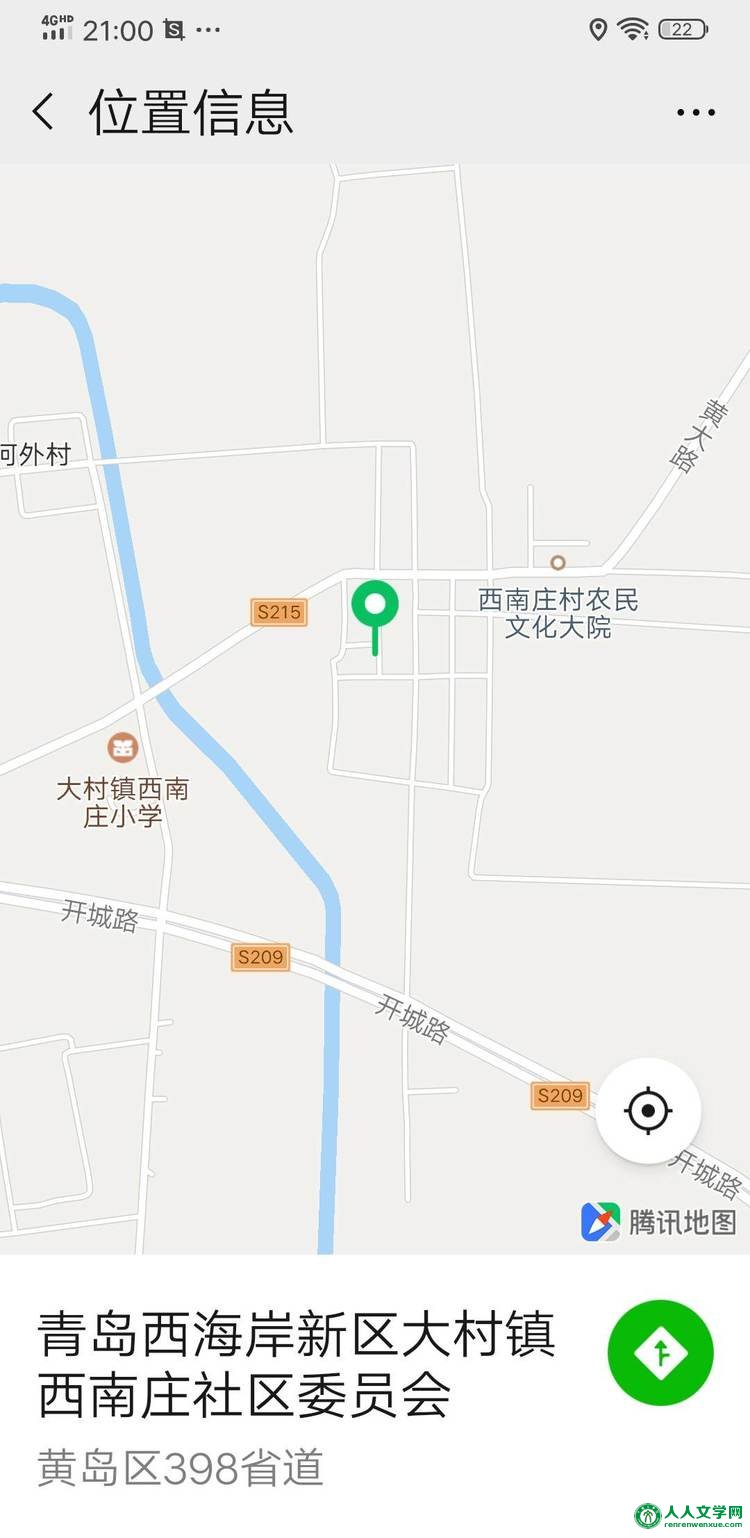Recenter the map on my location
Image resolution: width=750 pixels, height=1538 pixels.
648,1110
